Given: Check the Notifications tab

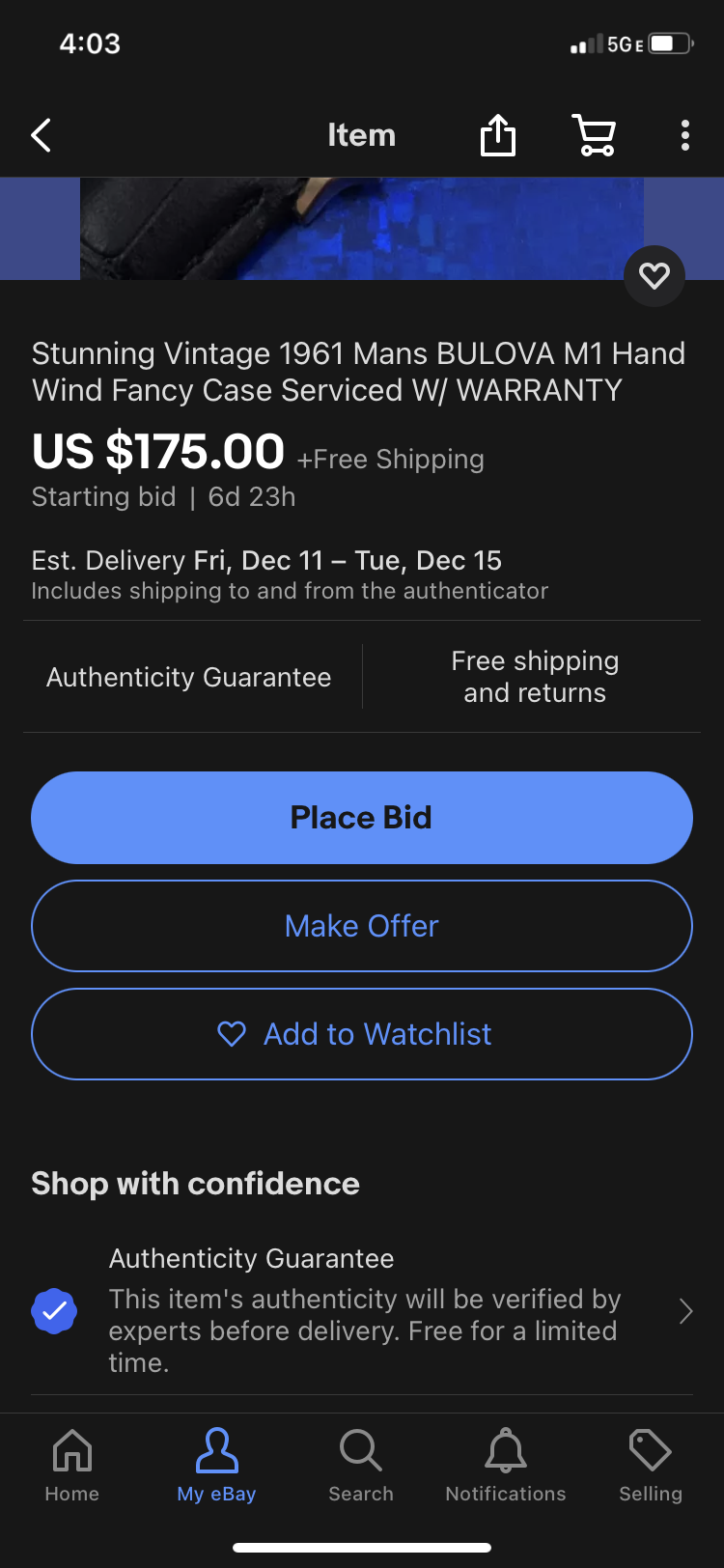Looking at the screenshot, I should [506, 1466].
